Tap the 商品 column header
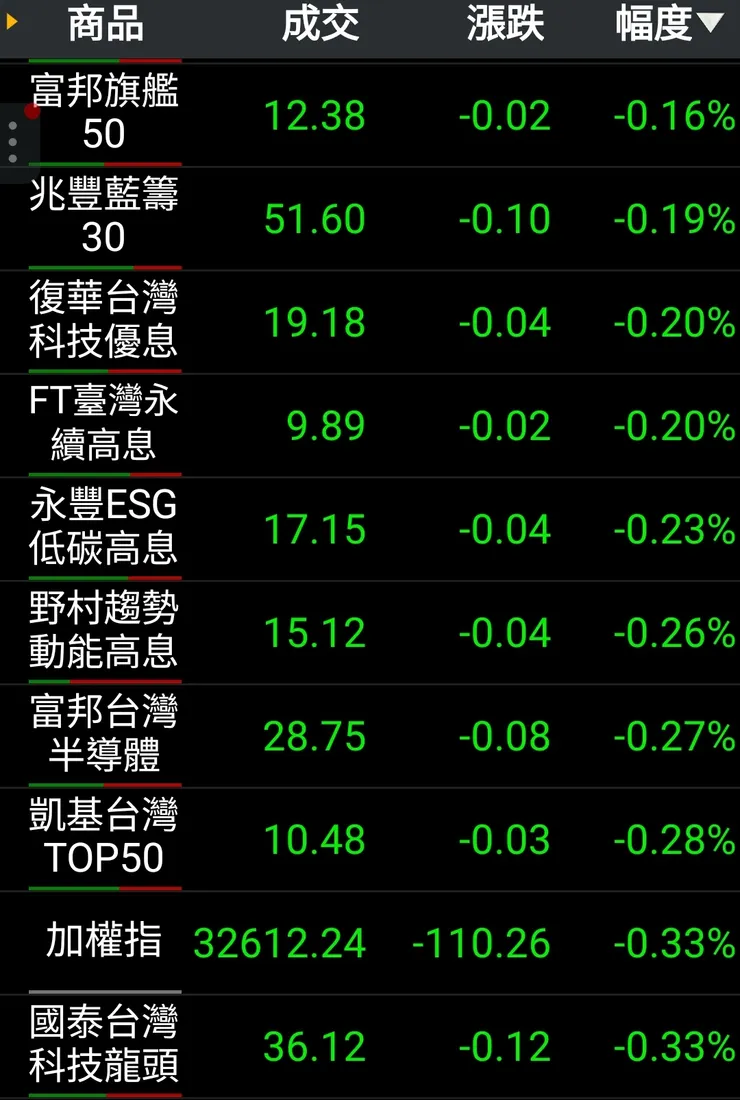 click(105, 25)
